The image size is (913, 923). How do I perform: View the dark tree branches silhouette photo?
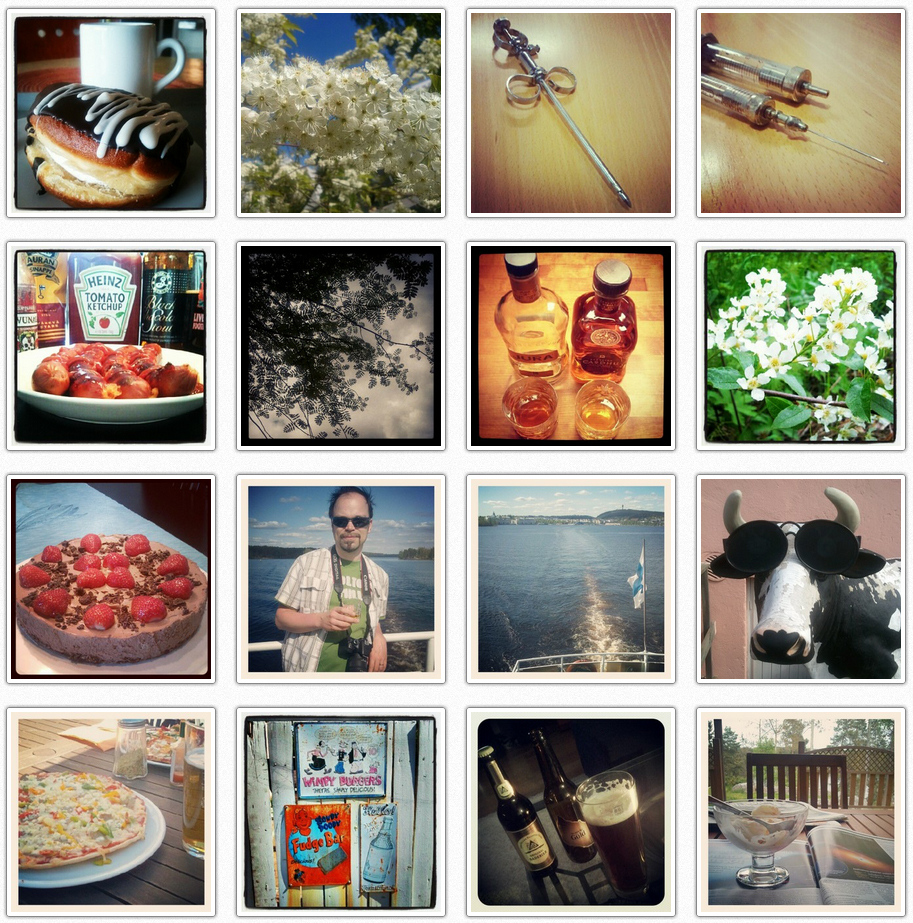(x=341, y=346)
